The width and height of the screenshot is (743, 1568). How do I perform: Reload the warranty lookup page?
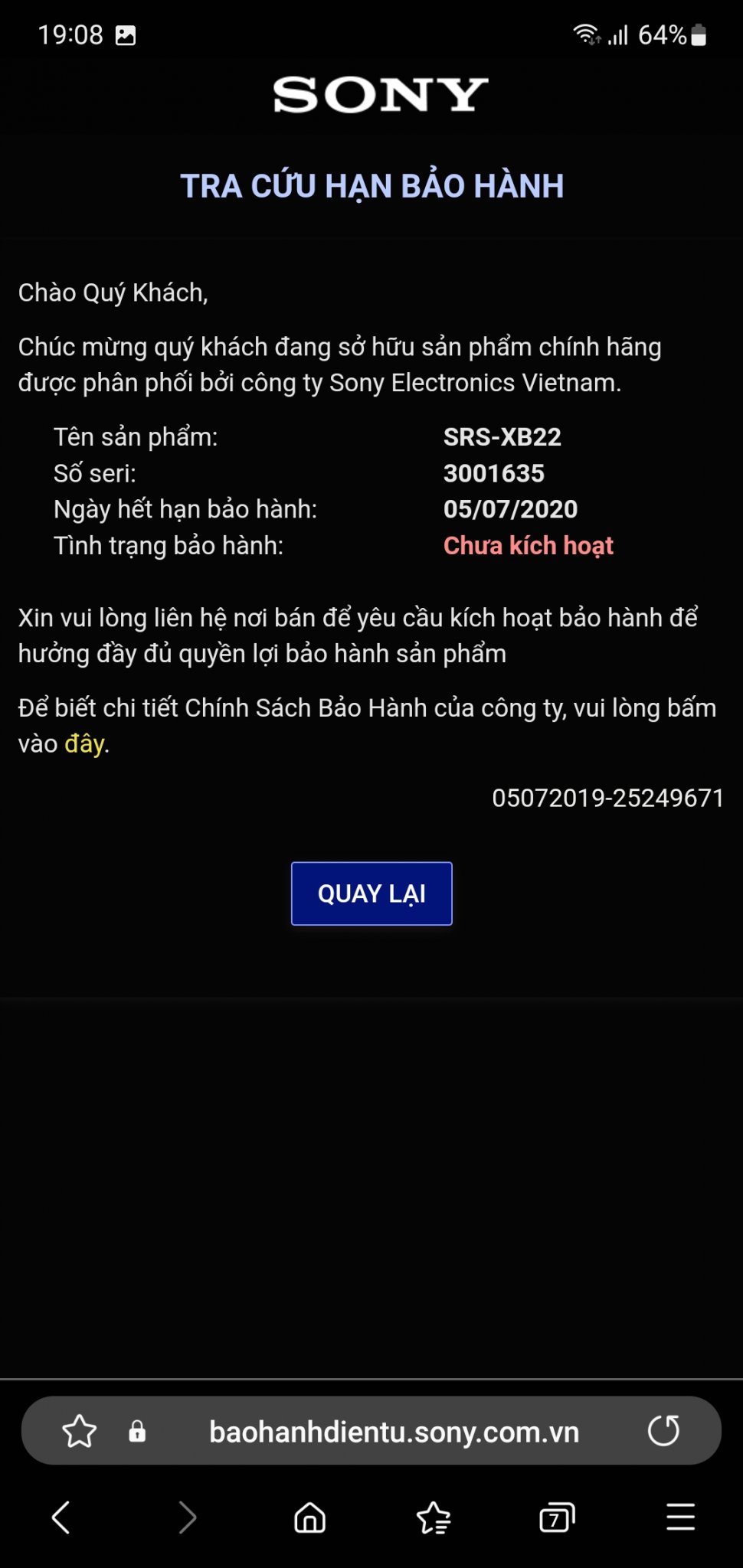(663, 1431)
